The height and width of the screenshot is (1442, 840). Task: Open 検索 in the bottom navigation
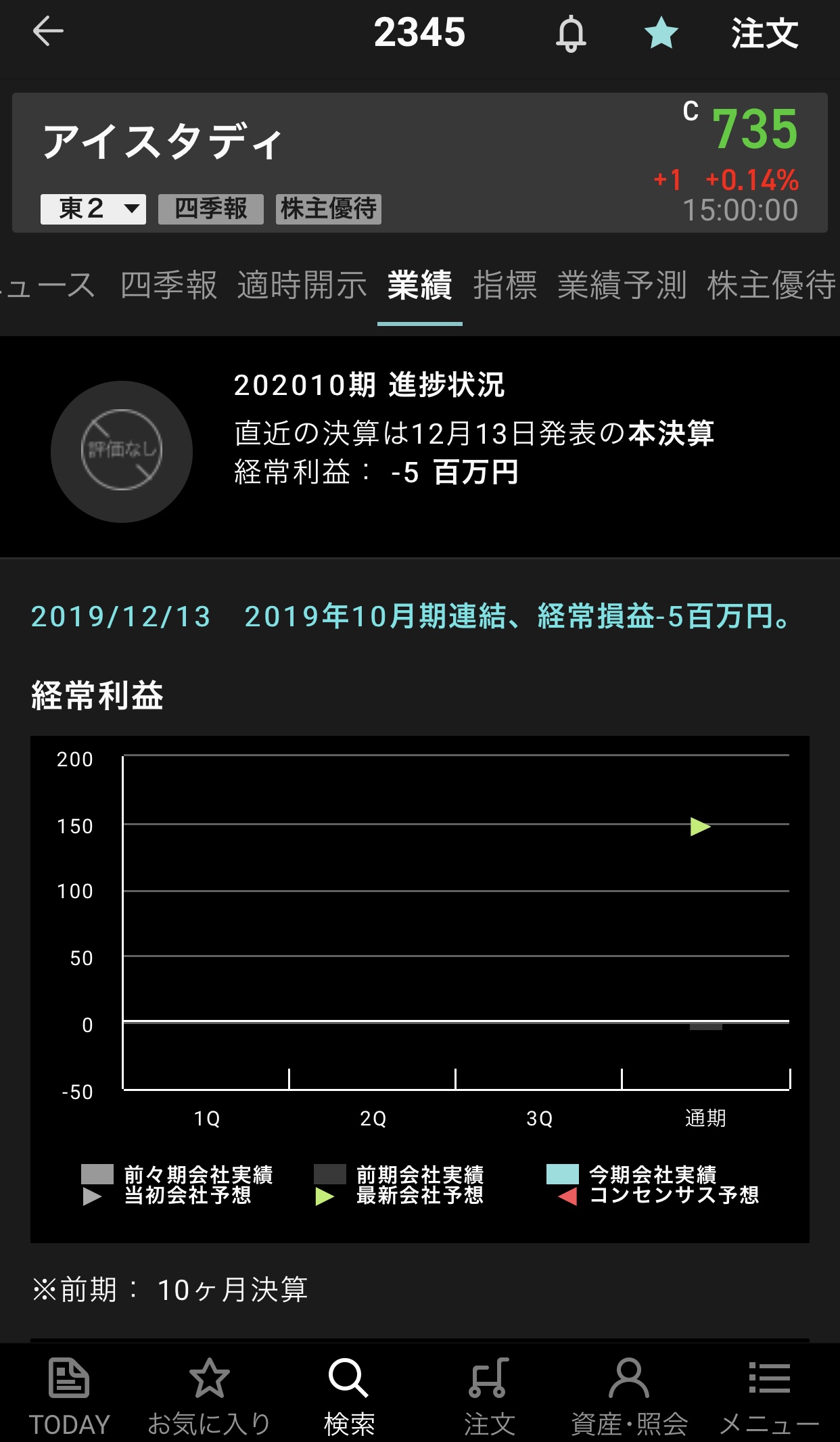coord(349,1396)
